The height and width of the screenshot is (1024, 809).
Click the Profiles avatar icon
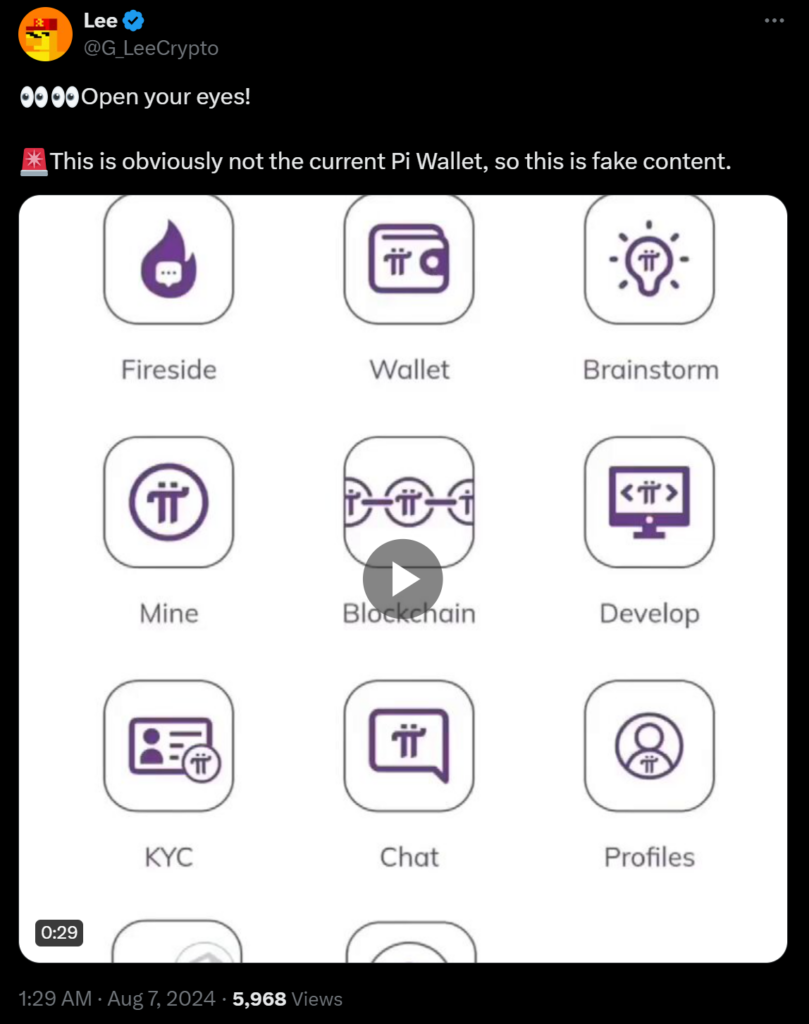[649, 745]
